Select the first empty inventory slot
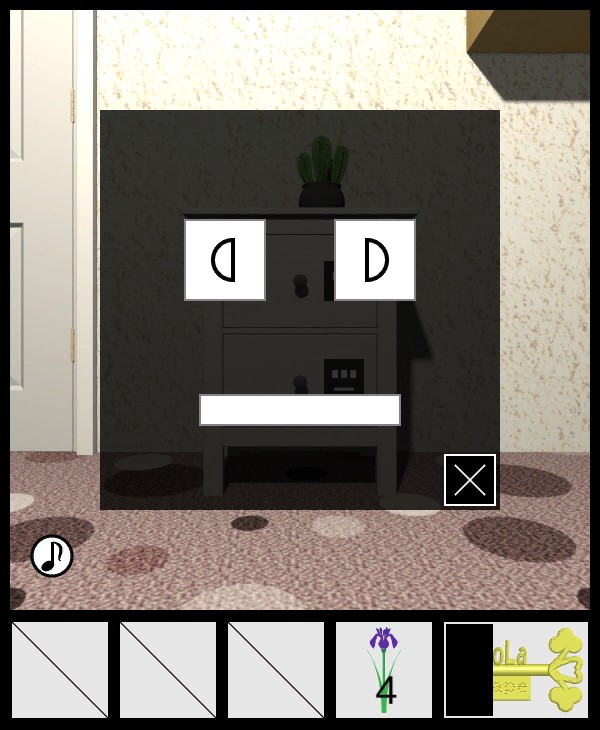600x730 pixels. coord(60,670)
